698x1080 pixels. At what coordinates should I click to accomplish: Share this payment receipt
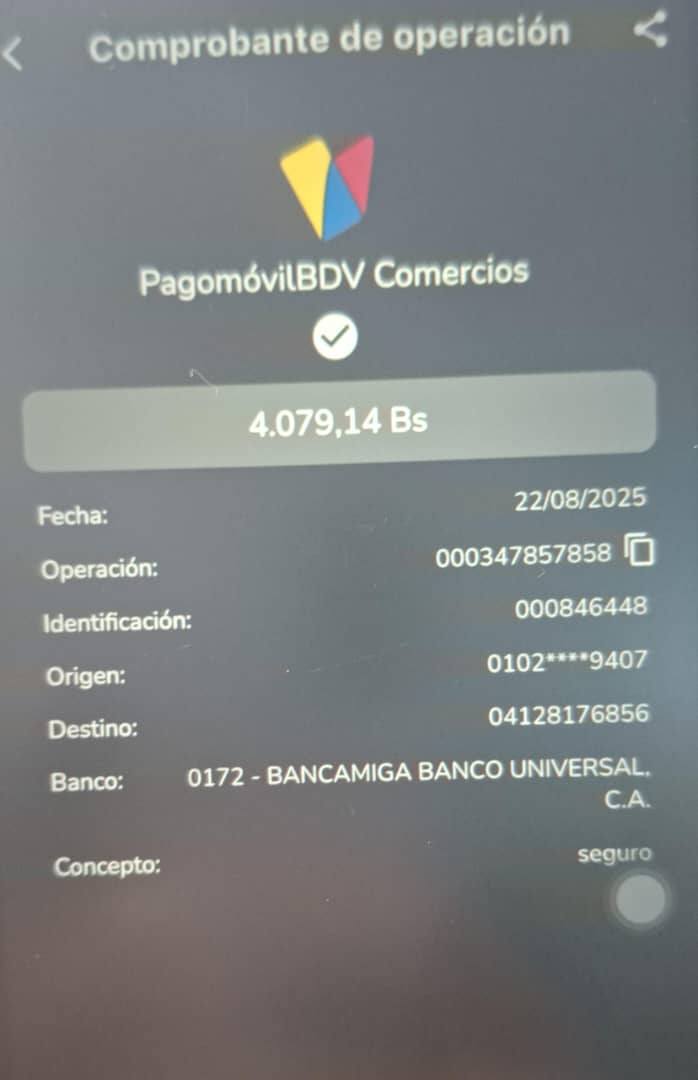650,30
